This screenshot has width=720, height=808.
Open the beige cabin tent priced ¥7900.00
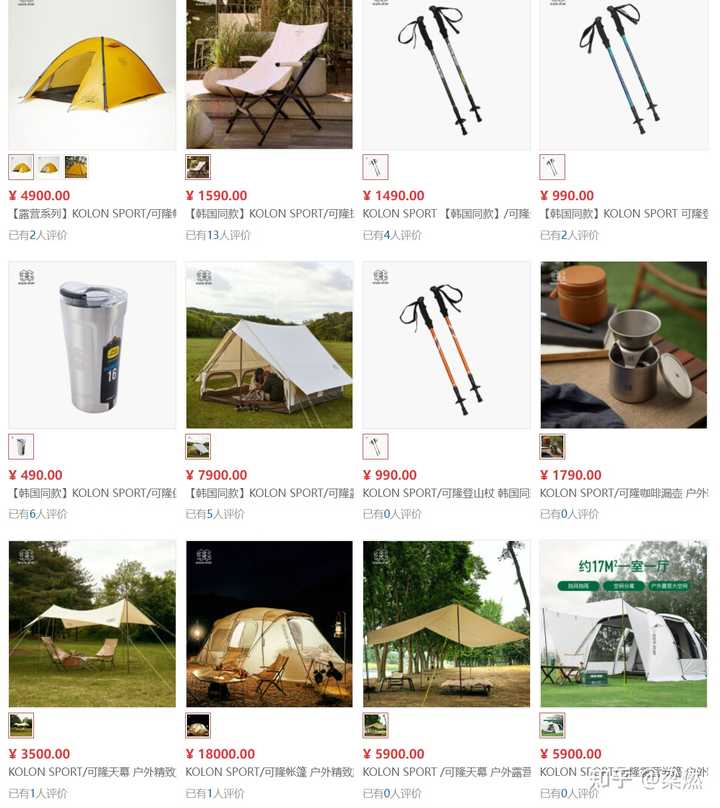269,345
